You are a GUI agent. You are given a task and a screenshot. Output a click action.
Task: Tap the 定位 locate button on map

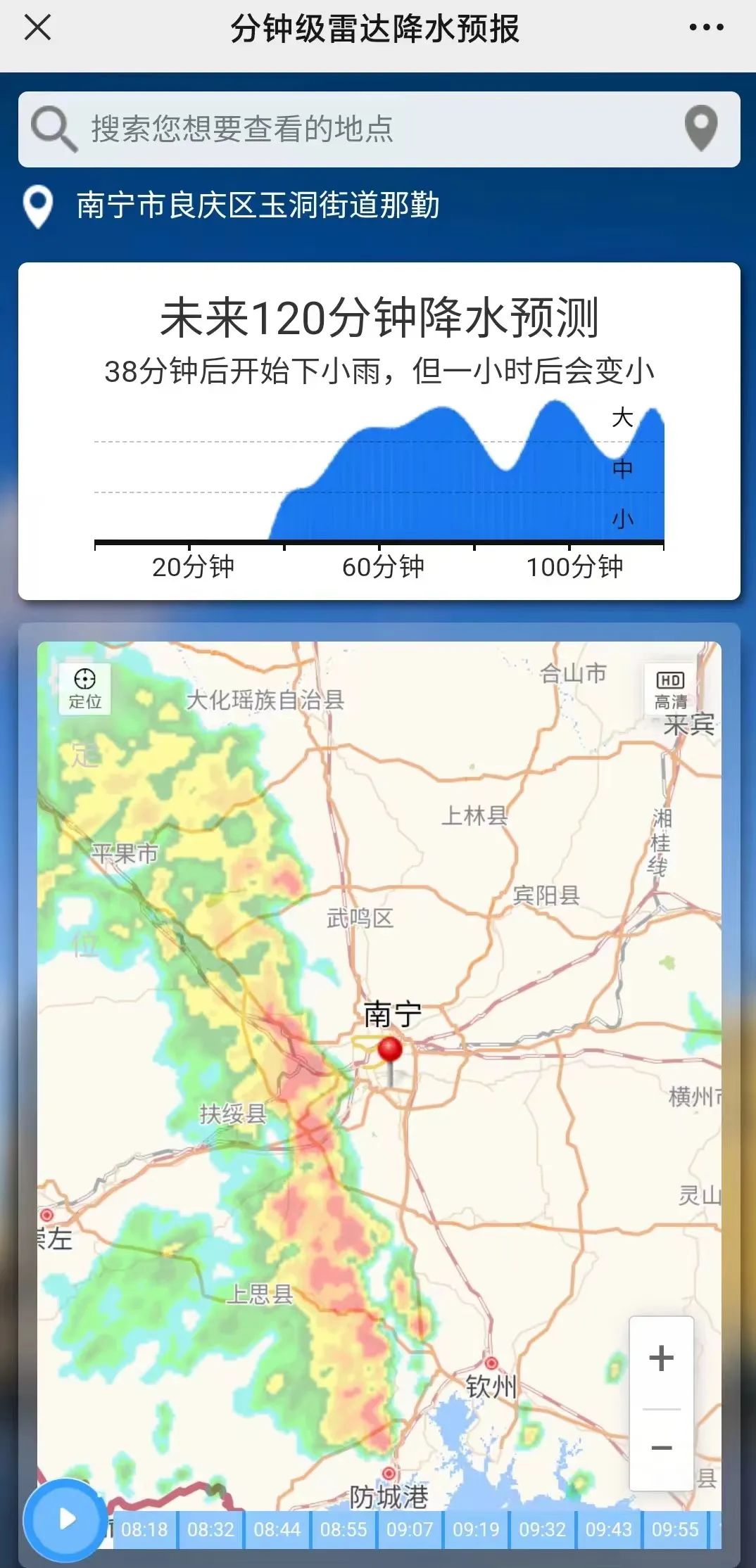coord(85,689)
